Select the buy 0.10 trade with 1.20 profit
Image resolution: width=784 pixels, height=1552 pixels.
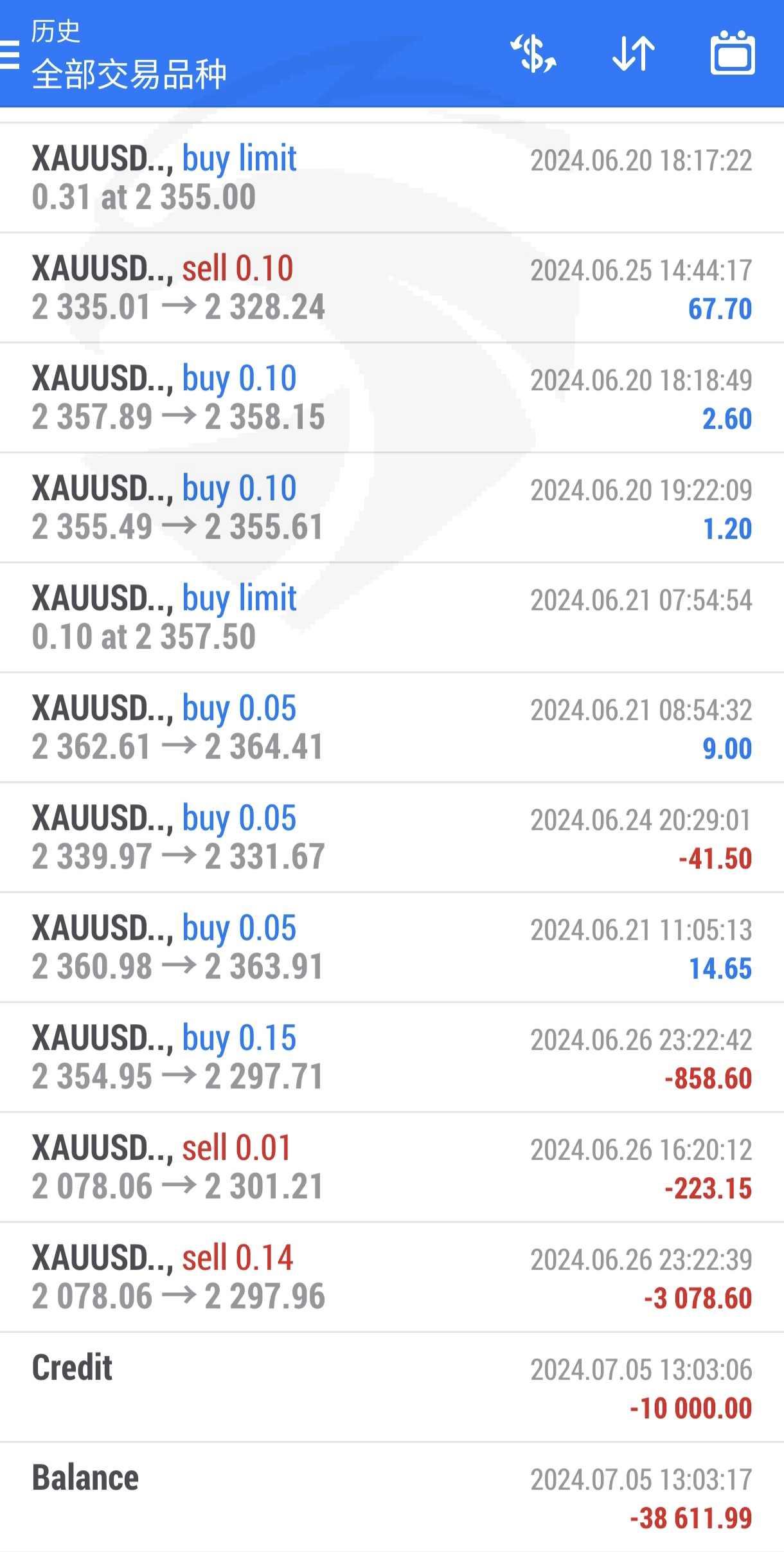coord(392,508)
